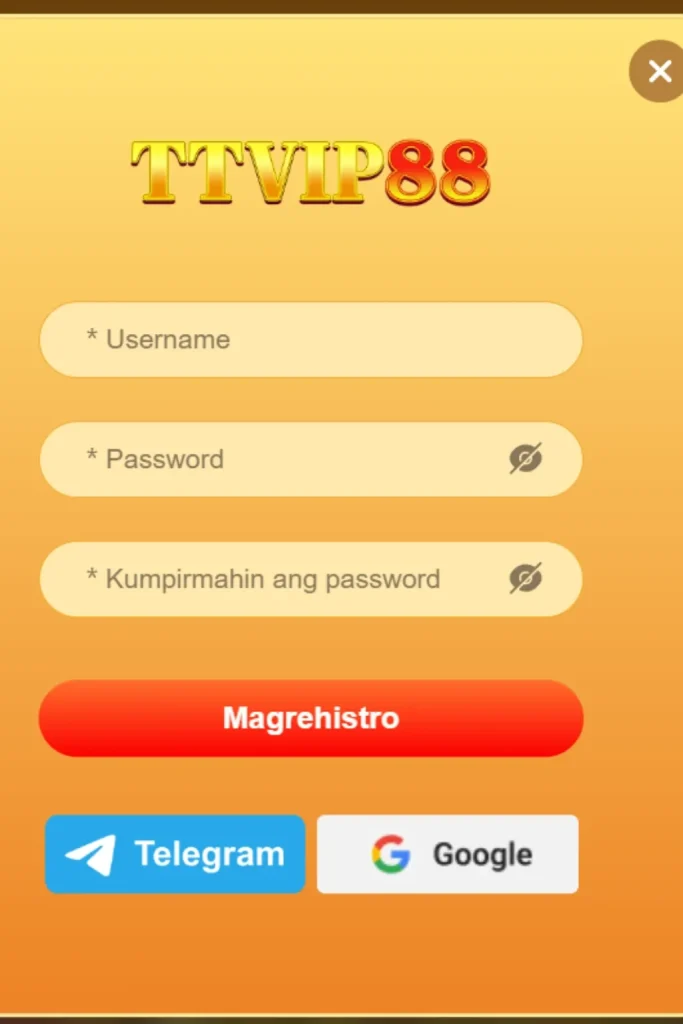
Task: Submit with the Magrehistro button
Action: click(x=311, y=718)
